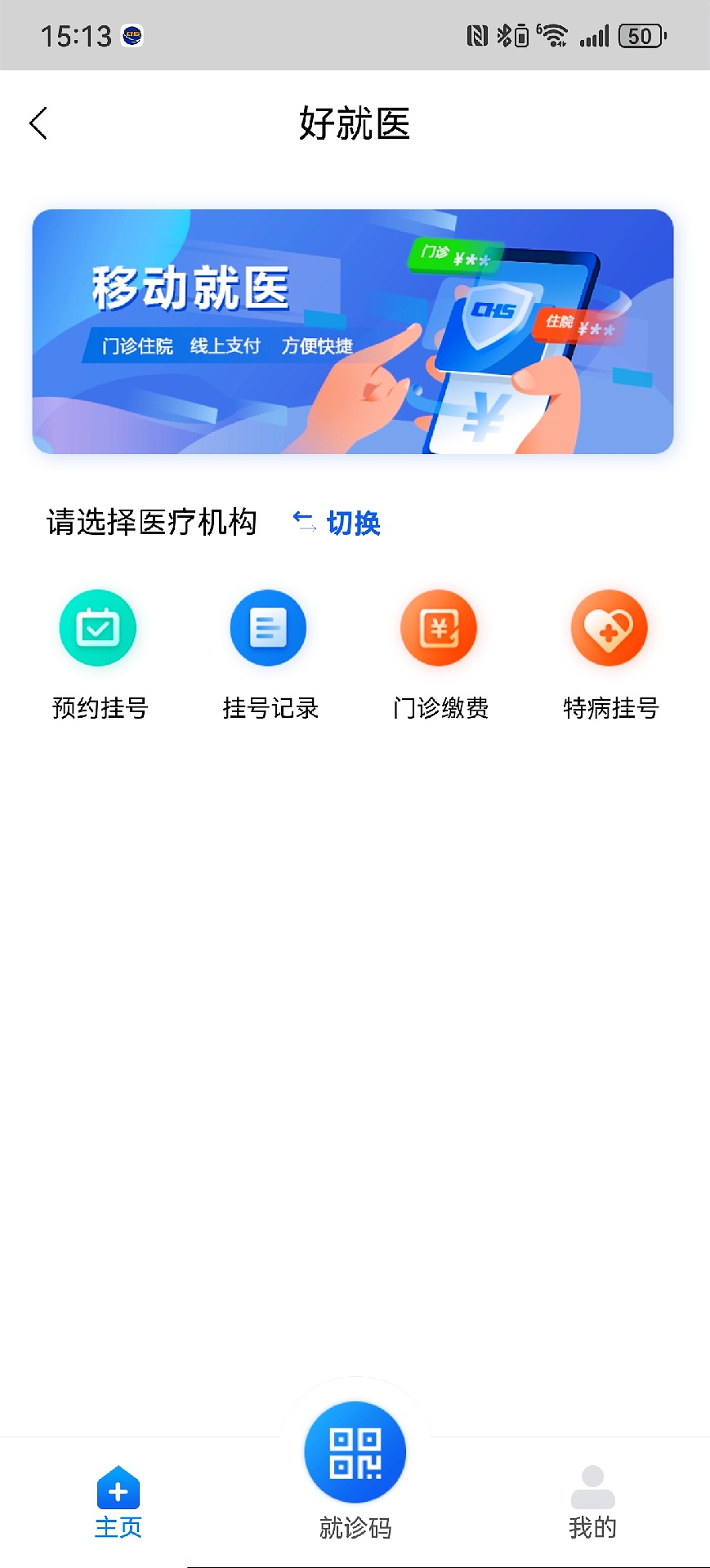
Task: Tap the 好就医 page title
Action: coord(355,125)
